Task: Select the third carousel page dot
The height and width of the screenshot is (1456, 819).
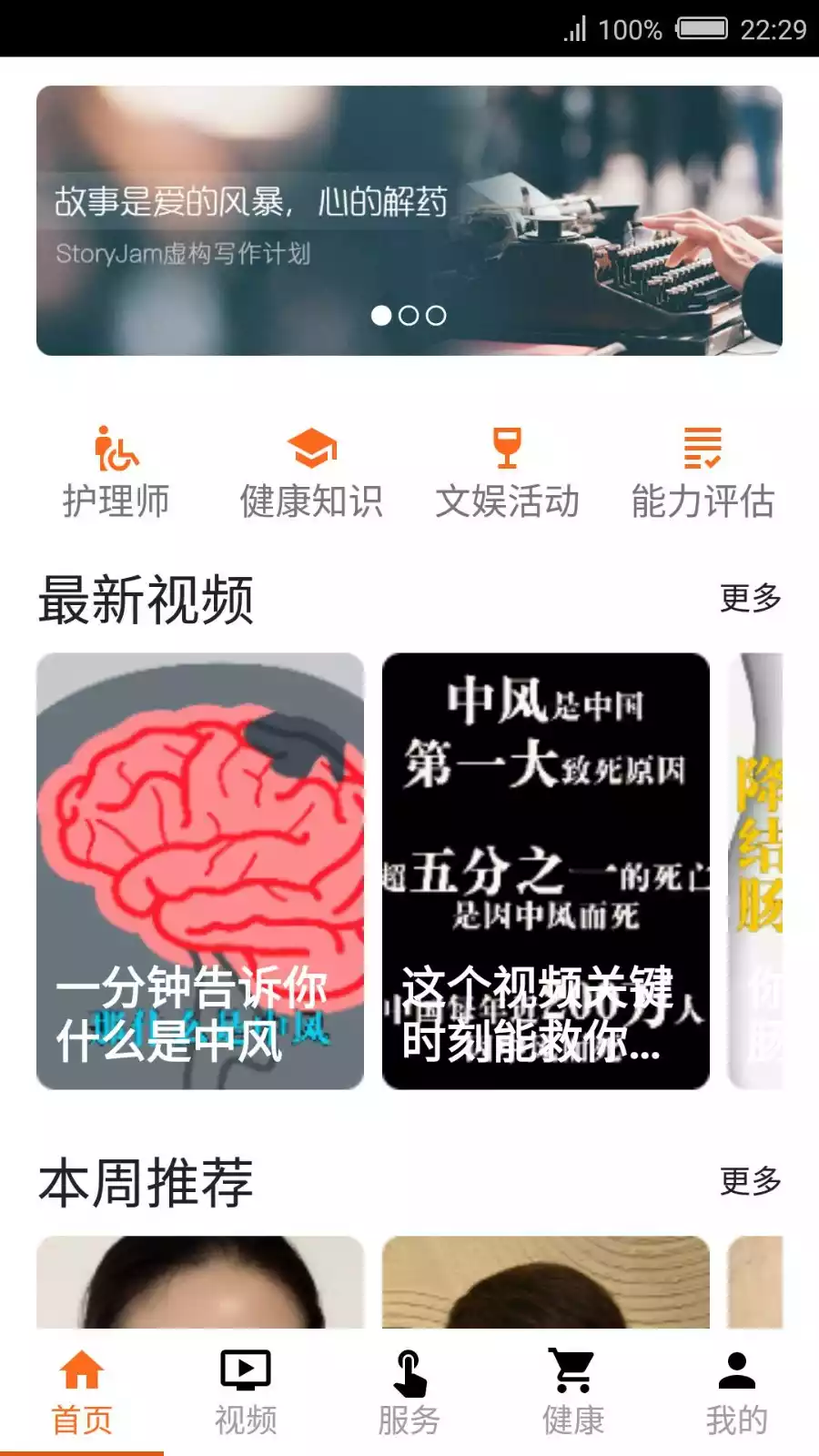Action: 435,316
